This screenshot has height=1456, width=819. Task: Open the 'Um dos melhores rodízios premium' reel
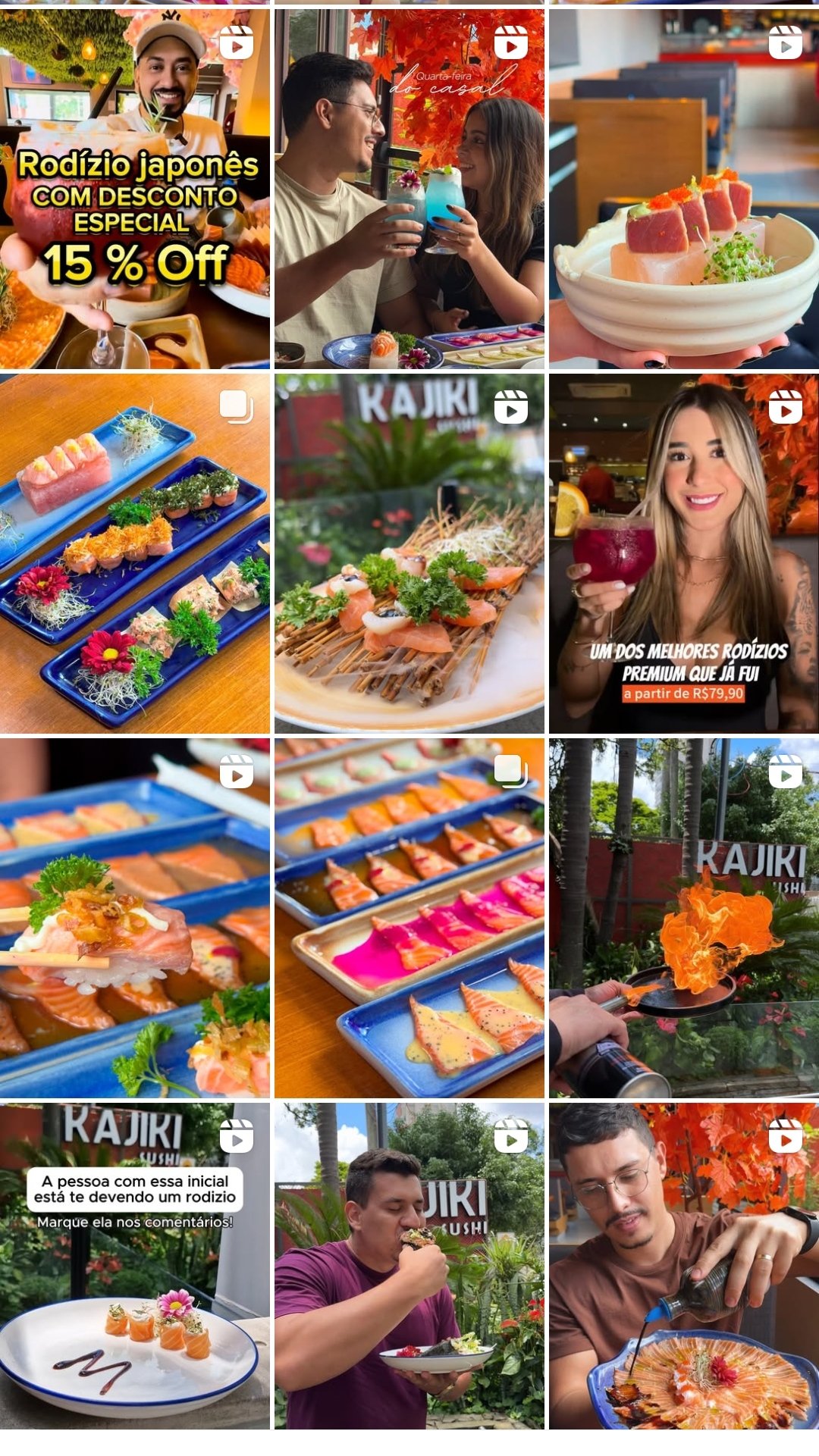tap(684, 553)
